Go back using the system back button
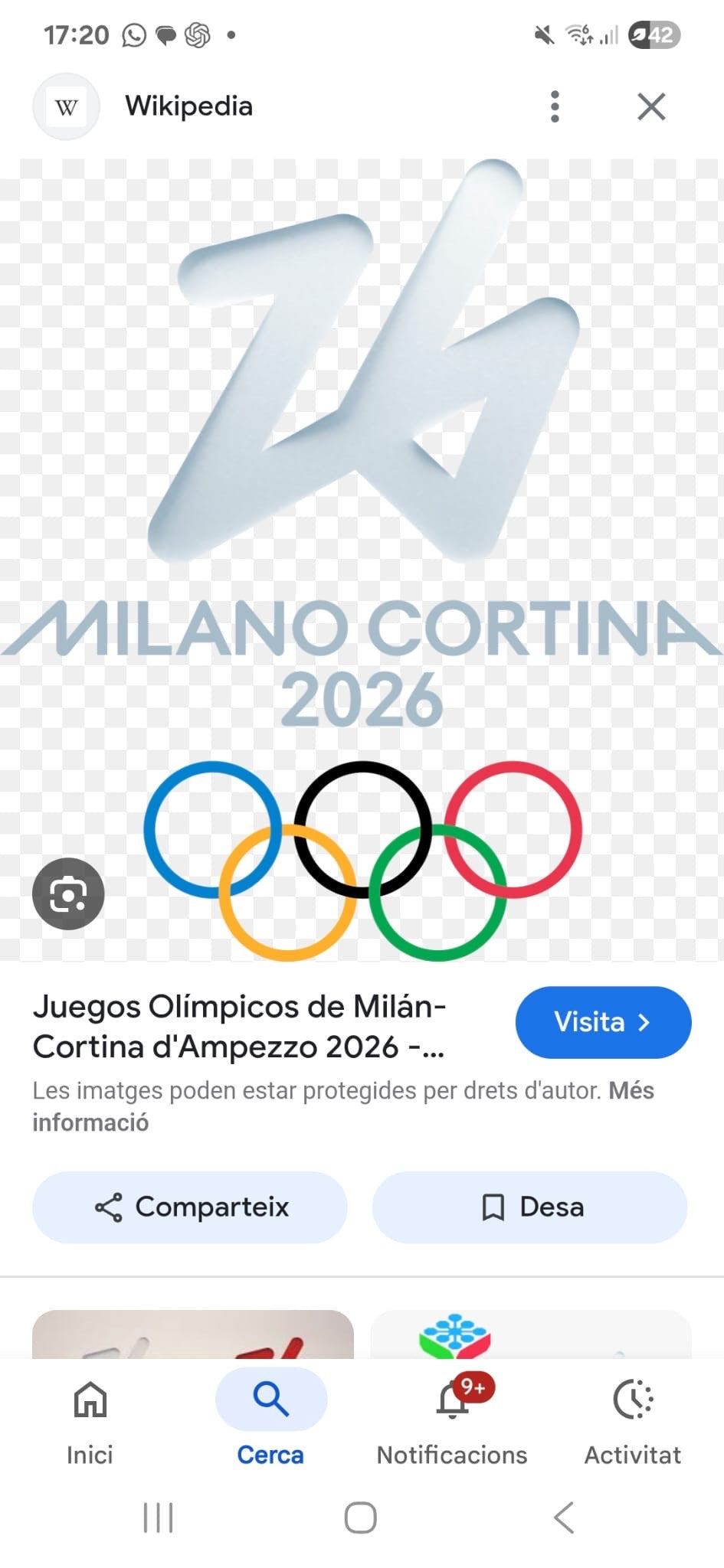Image resolution: width=724 pixels, height=1568 pixels. [564, 1517]
